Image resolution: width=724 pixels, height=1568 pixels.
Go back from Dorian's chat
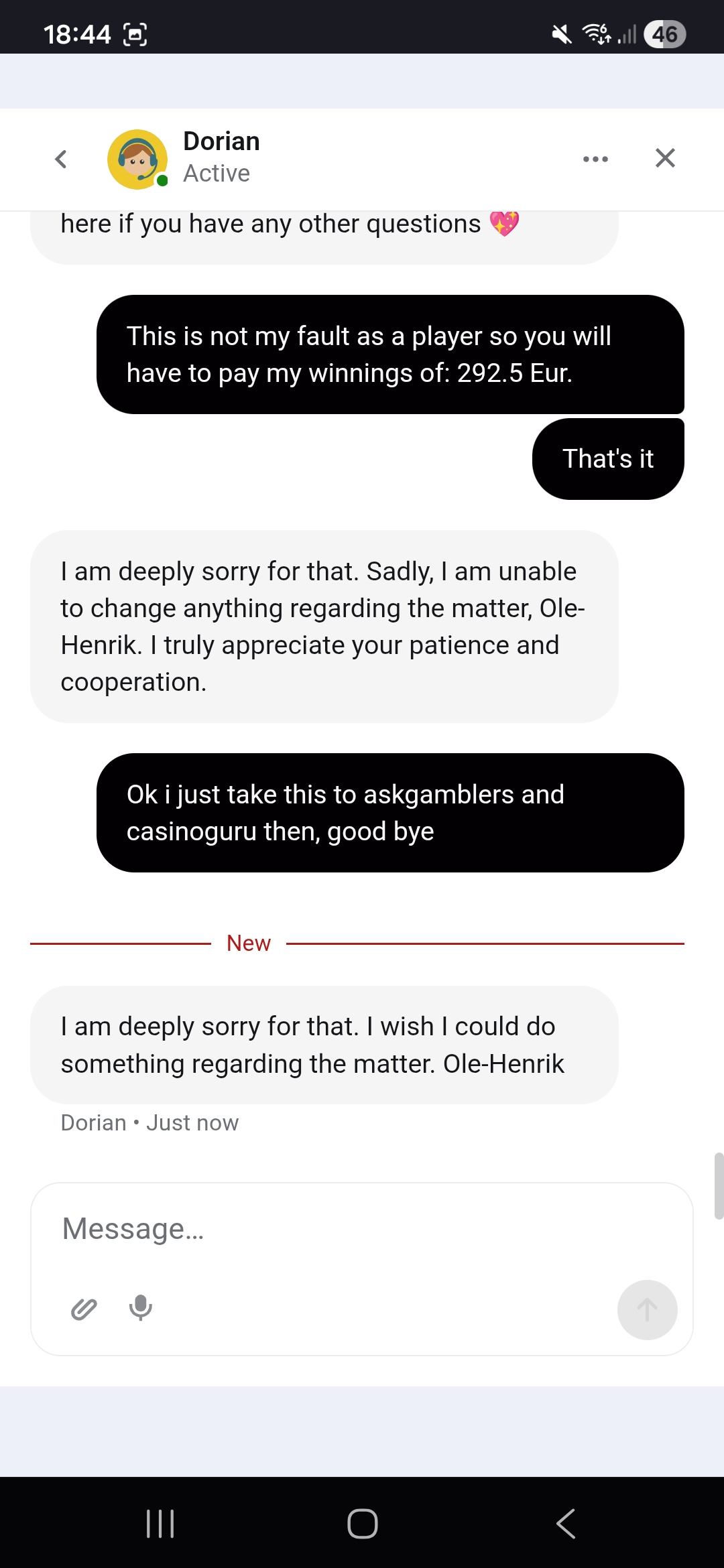[x=61, y=159]
